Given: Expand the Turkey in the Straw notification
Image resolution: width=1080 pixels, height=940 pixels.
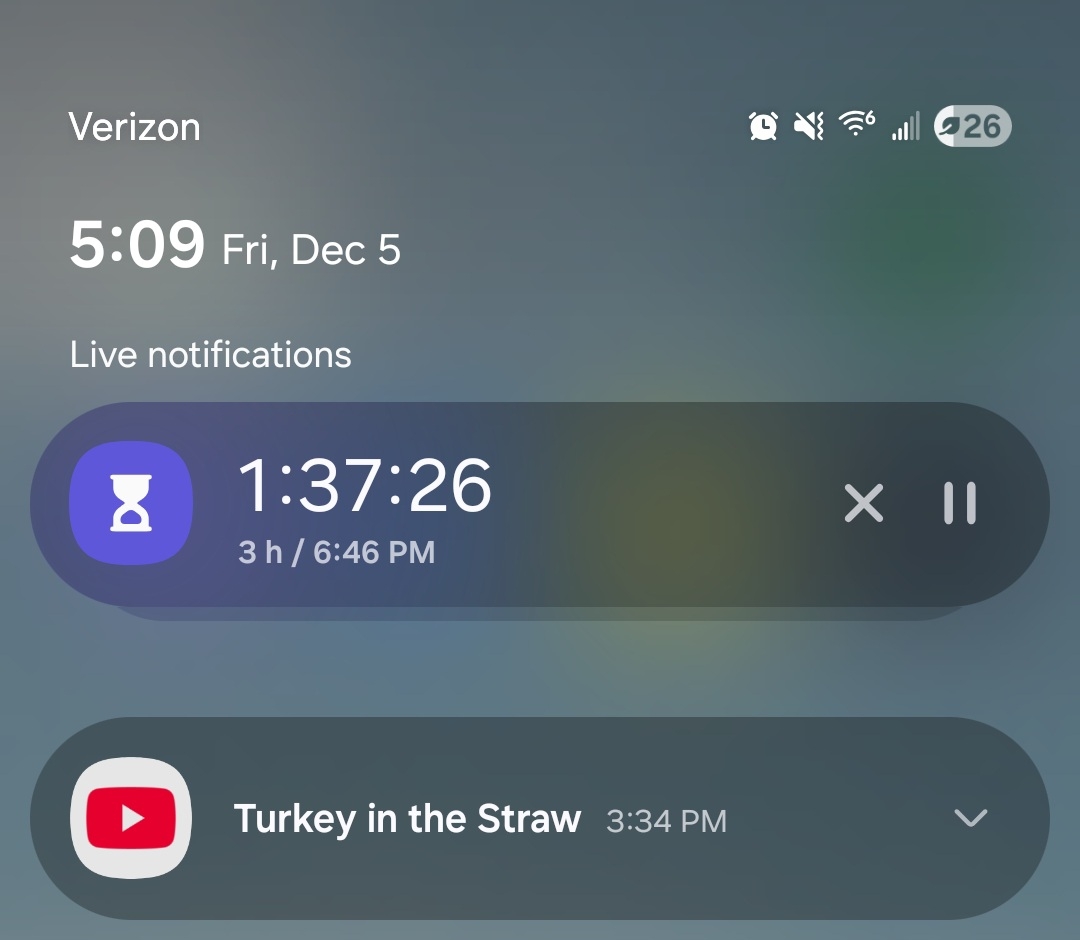Looking at the screenshot, I should pyautogui.click(x=970, y=818).
